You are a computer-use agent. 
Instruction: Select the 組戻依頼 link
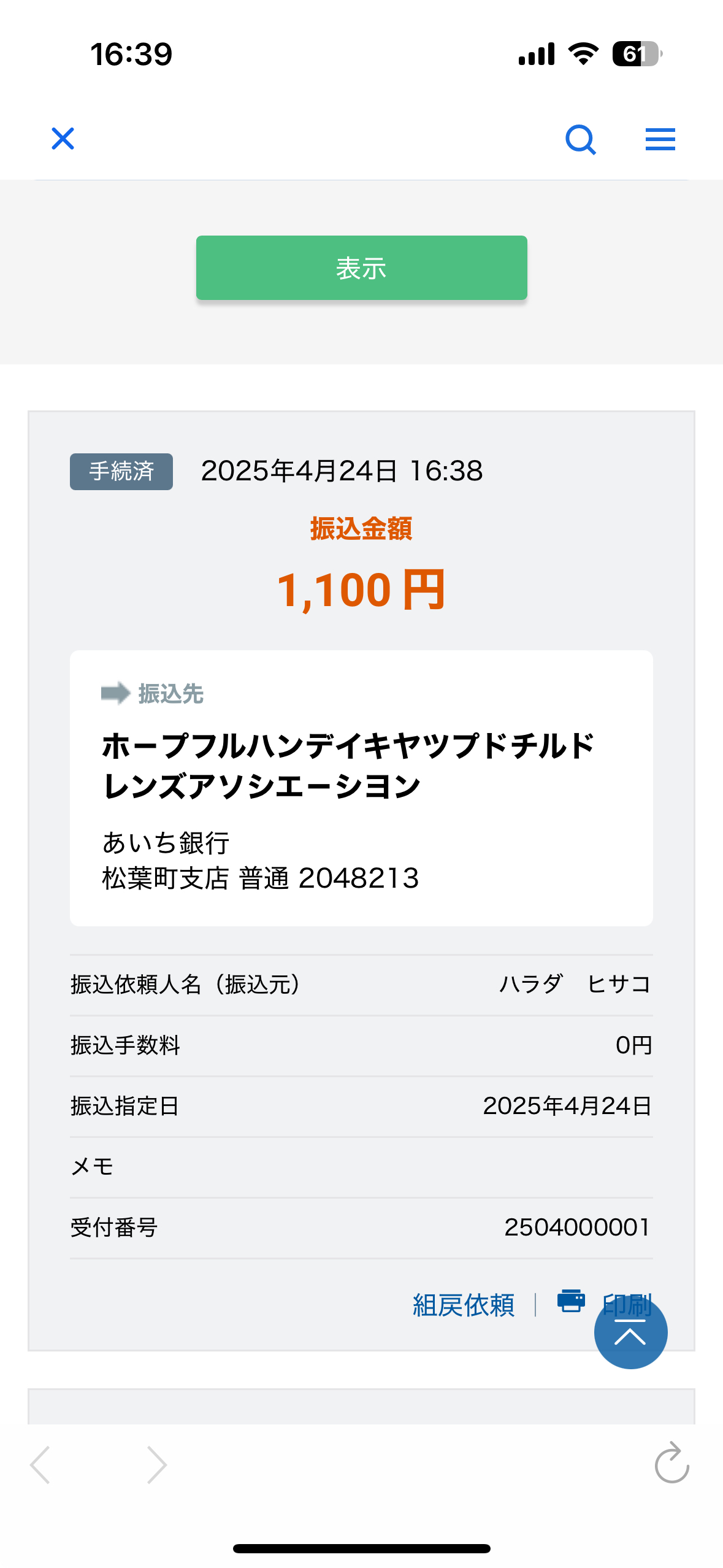click(x=464, y=1305)
